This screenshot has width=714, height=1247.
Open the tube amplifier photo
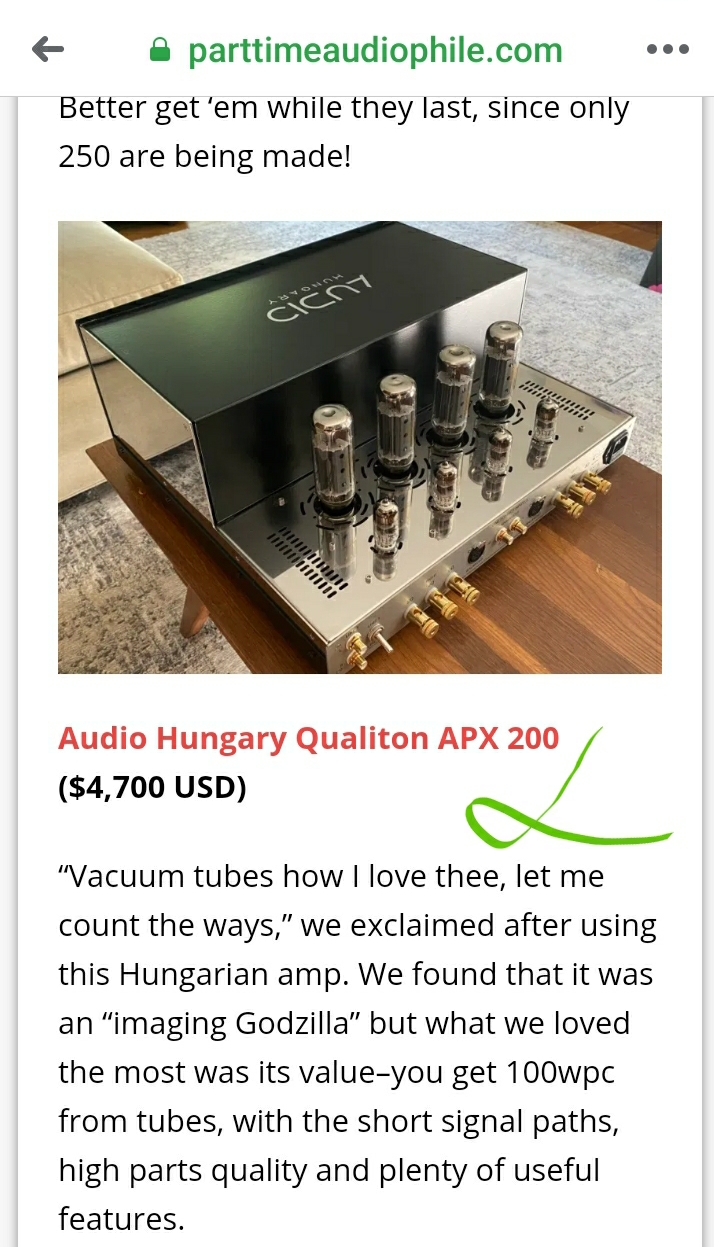tap(359, 447)
